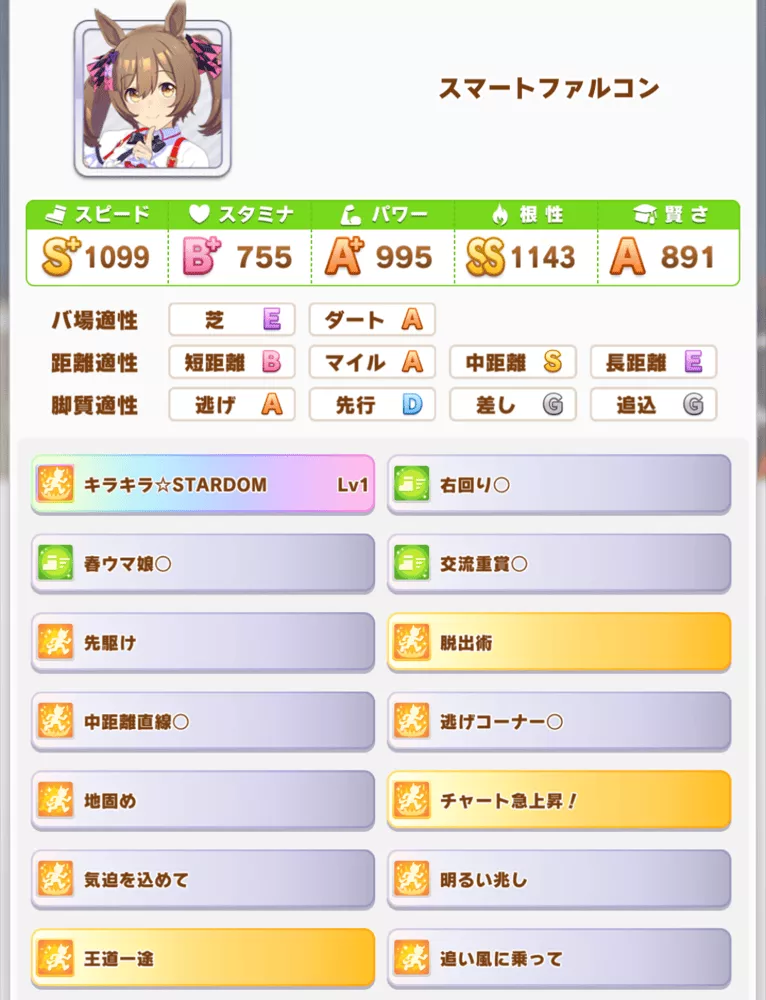This screenshot has width=766, height=1000.
Task: Click the 芝 E turf aptitude badge
Action: click(x=231, y=319)
